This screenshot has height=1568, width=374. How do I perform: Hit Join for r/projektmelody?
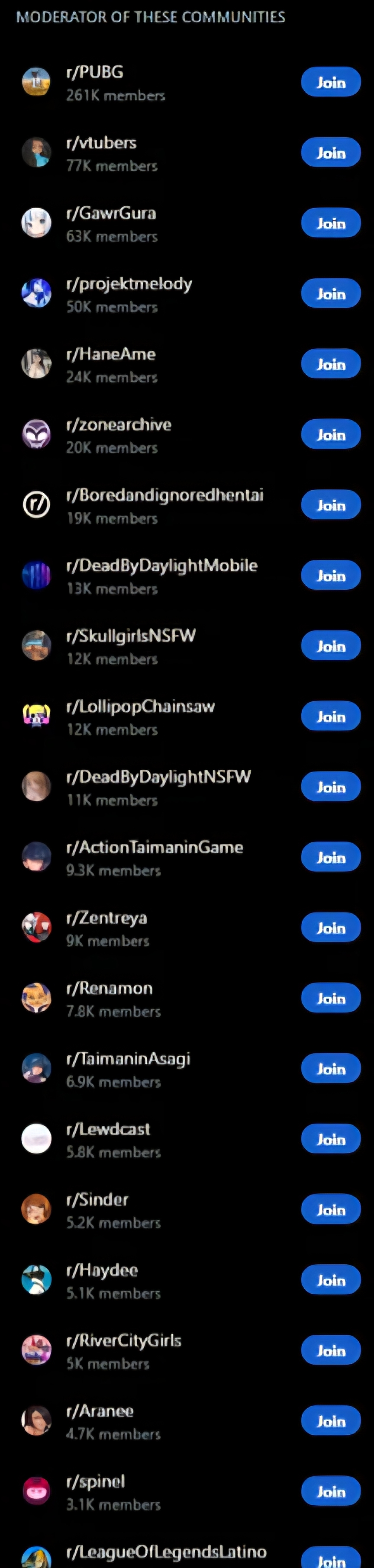tap(331, 293)
